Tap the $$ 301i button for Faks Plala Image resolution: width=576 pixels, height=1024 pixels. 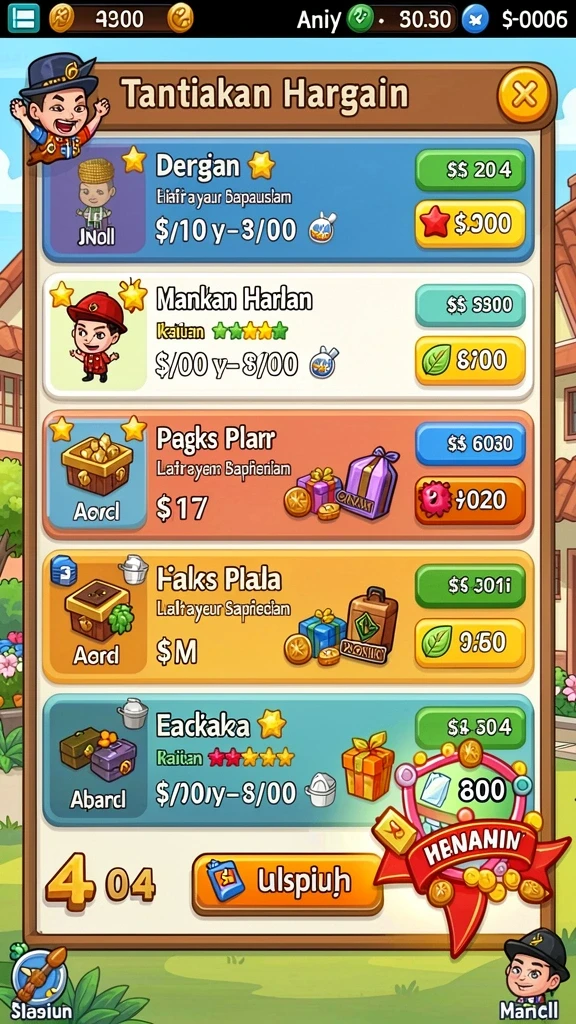(470, 585)
